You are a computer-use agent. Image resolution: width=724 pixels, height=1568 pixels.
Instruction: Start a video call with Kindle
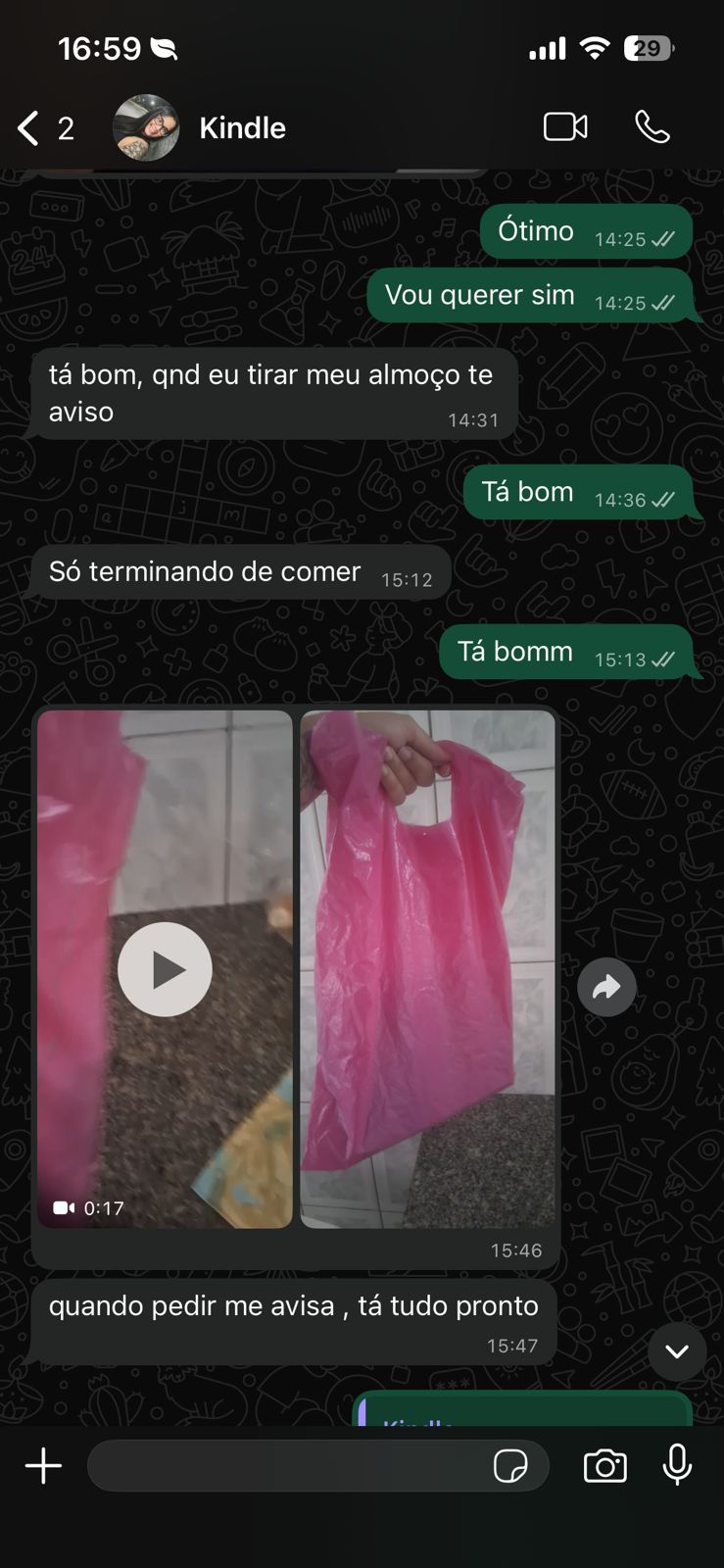click(565, 127)
